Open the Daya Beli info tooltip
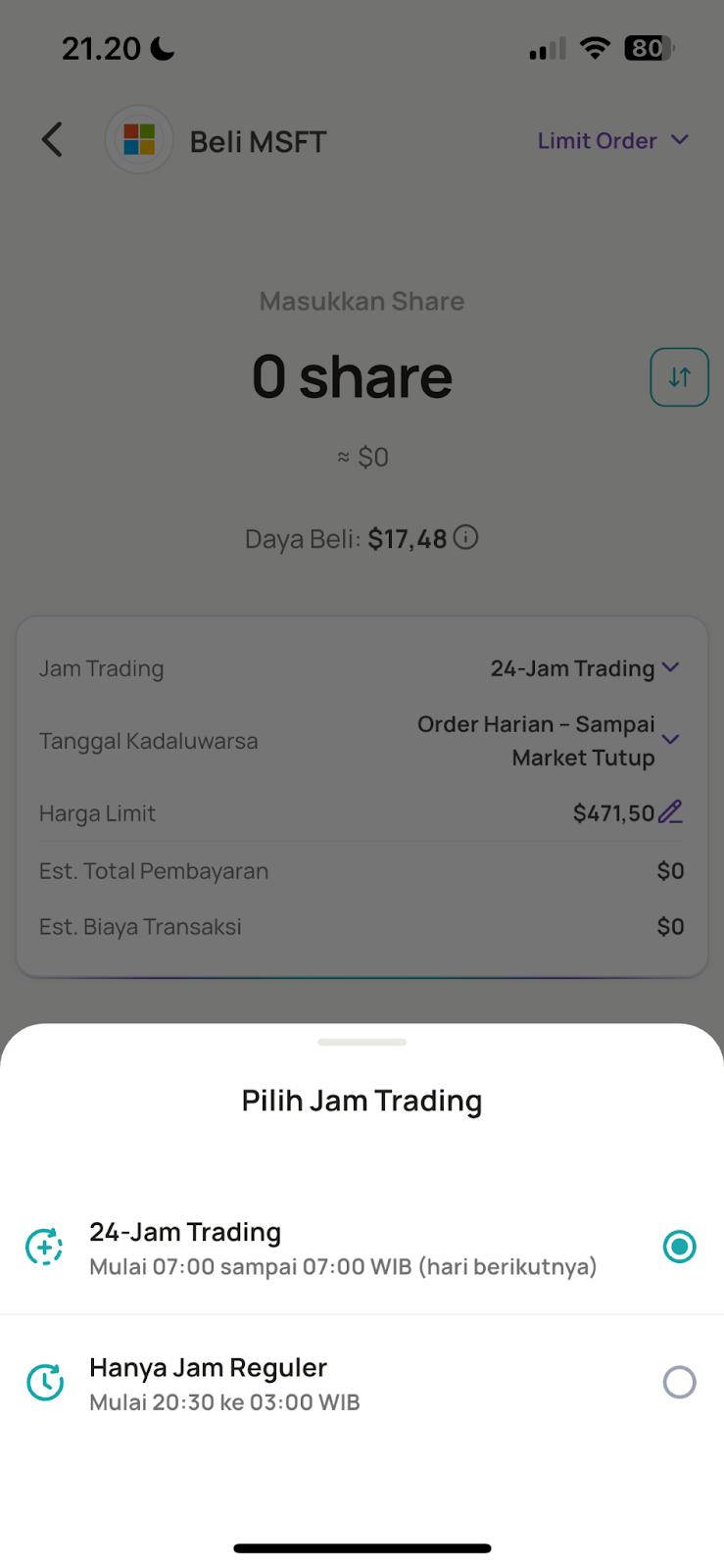The image size is (724, 1568). pyautogui.click(x=466, y=537)
